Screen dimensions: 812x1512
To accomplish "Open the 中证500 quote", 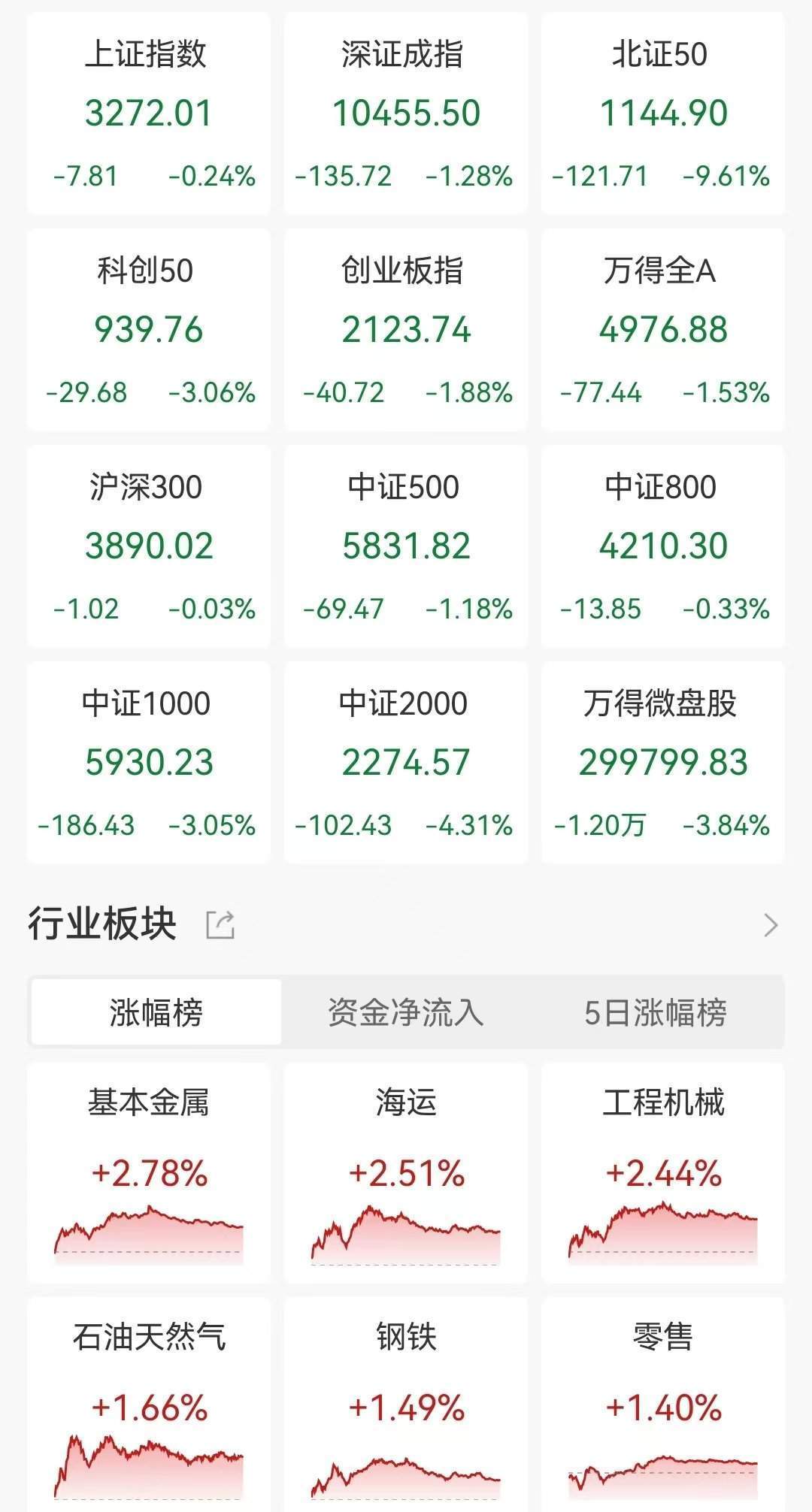I will (x=406, y=545).
